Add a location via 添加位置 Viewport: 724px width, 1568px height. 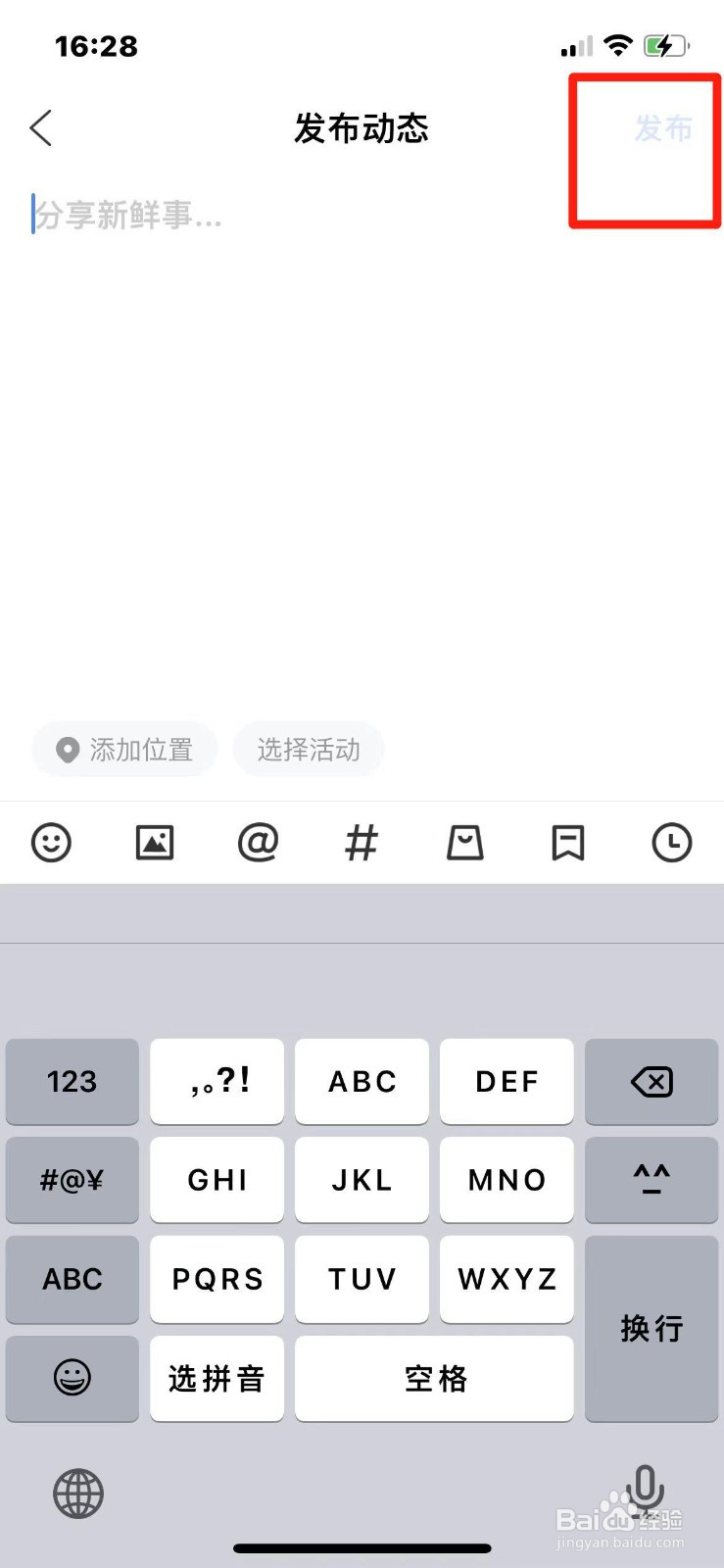click(x=124, y=749)
